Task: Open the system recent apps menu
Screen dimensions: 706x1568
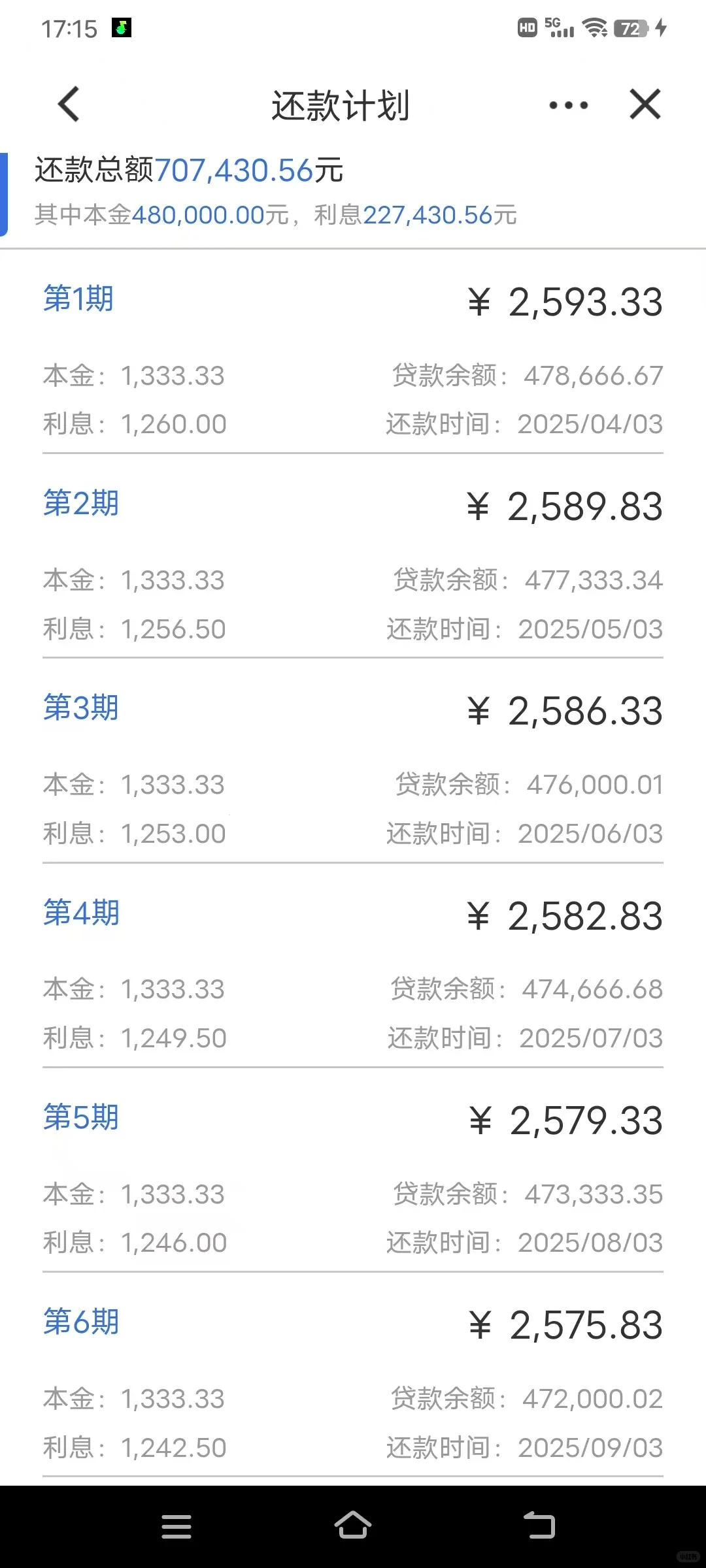Action: pyautogui.click(x=176, y=1527)
